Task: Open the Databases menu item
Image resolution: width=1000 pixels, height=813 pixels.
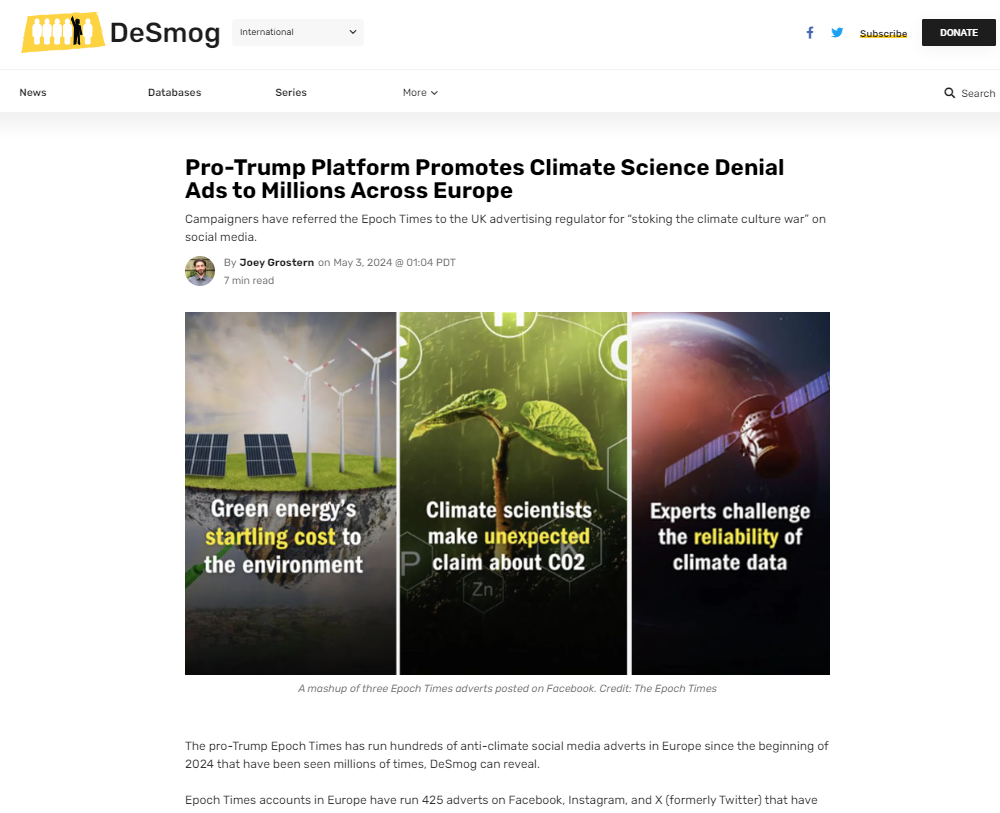Action: click(174, 93)
